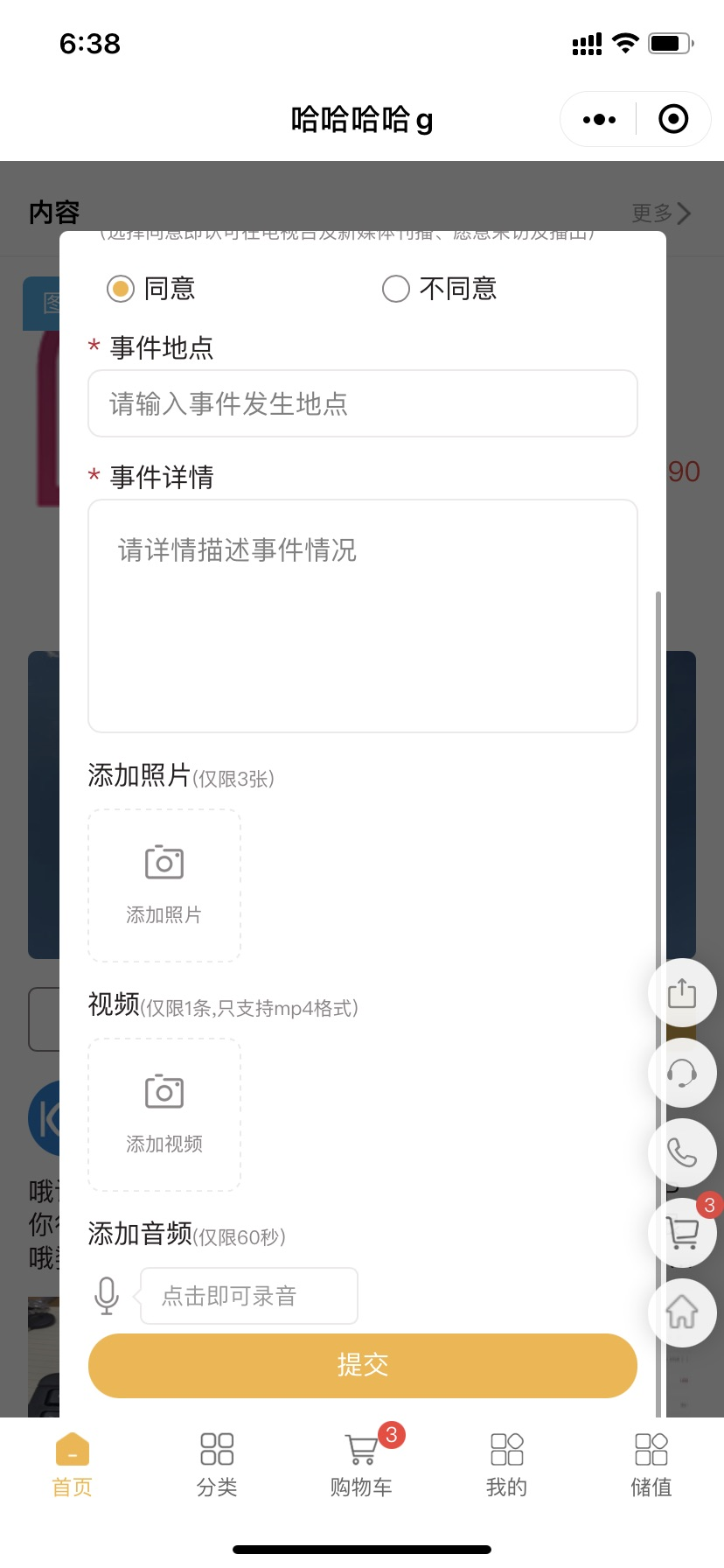
Task: Start recording with 点击即可录音
Action: (x=248, y=1296)
